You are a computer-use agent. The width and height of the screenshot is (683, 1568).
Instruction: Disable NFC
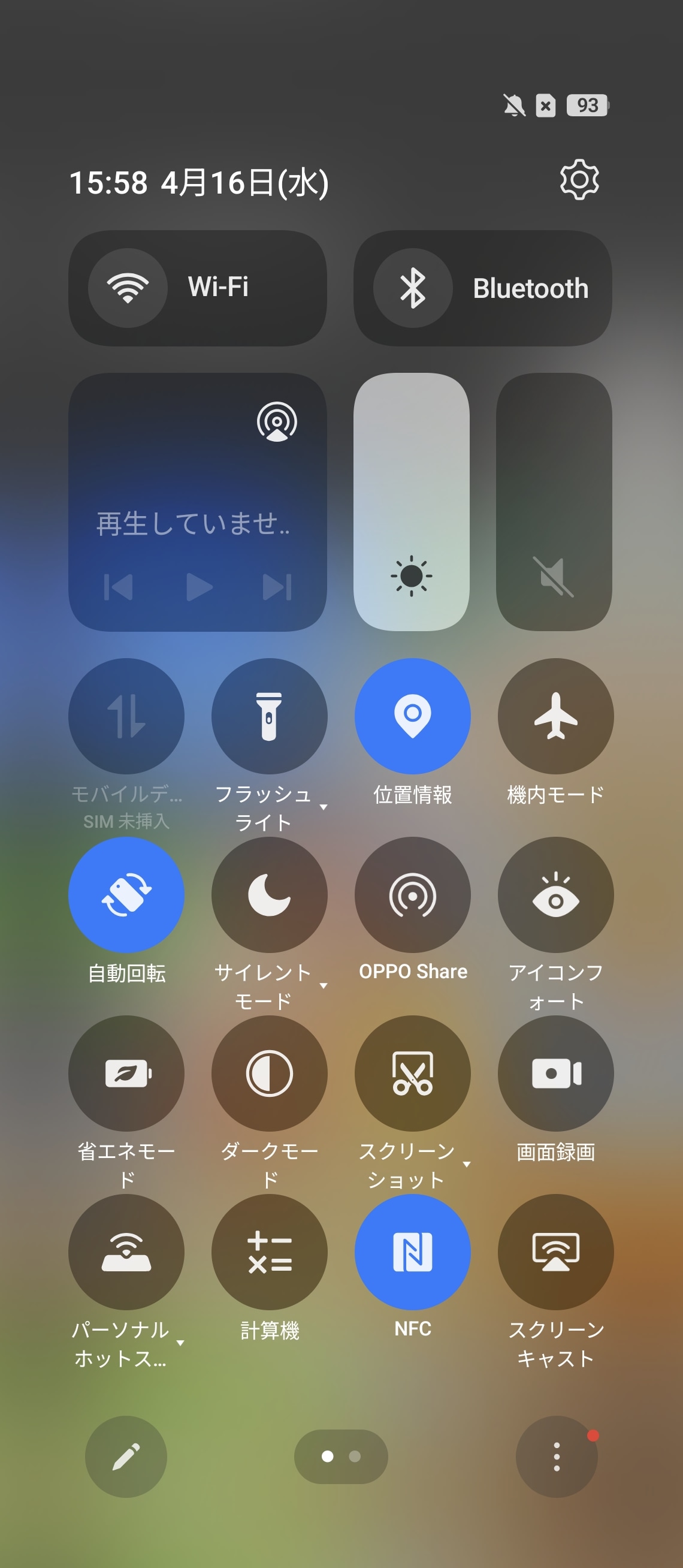tap(412, 1252)
